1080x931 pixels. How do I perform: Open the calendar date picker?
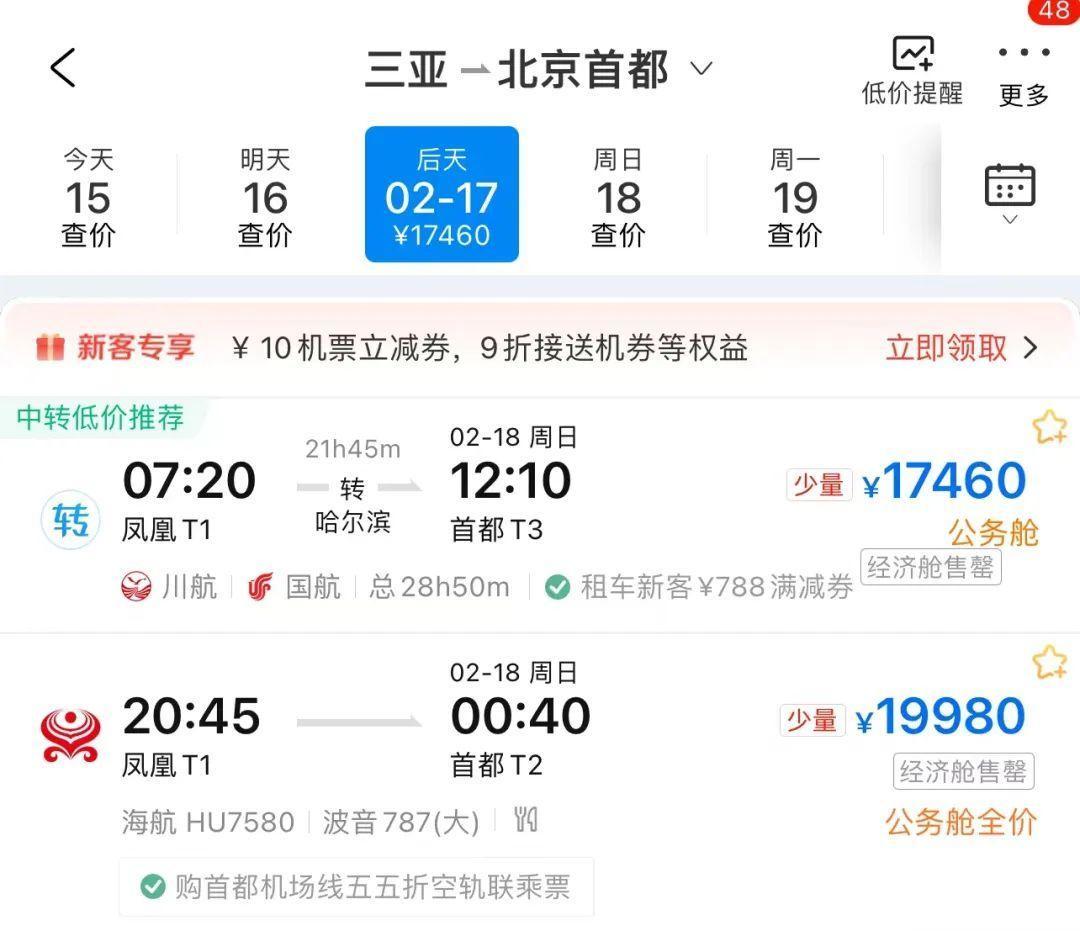pos(1009,194)
